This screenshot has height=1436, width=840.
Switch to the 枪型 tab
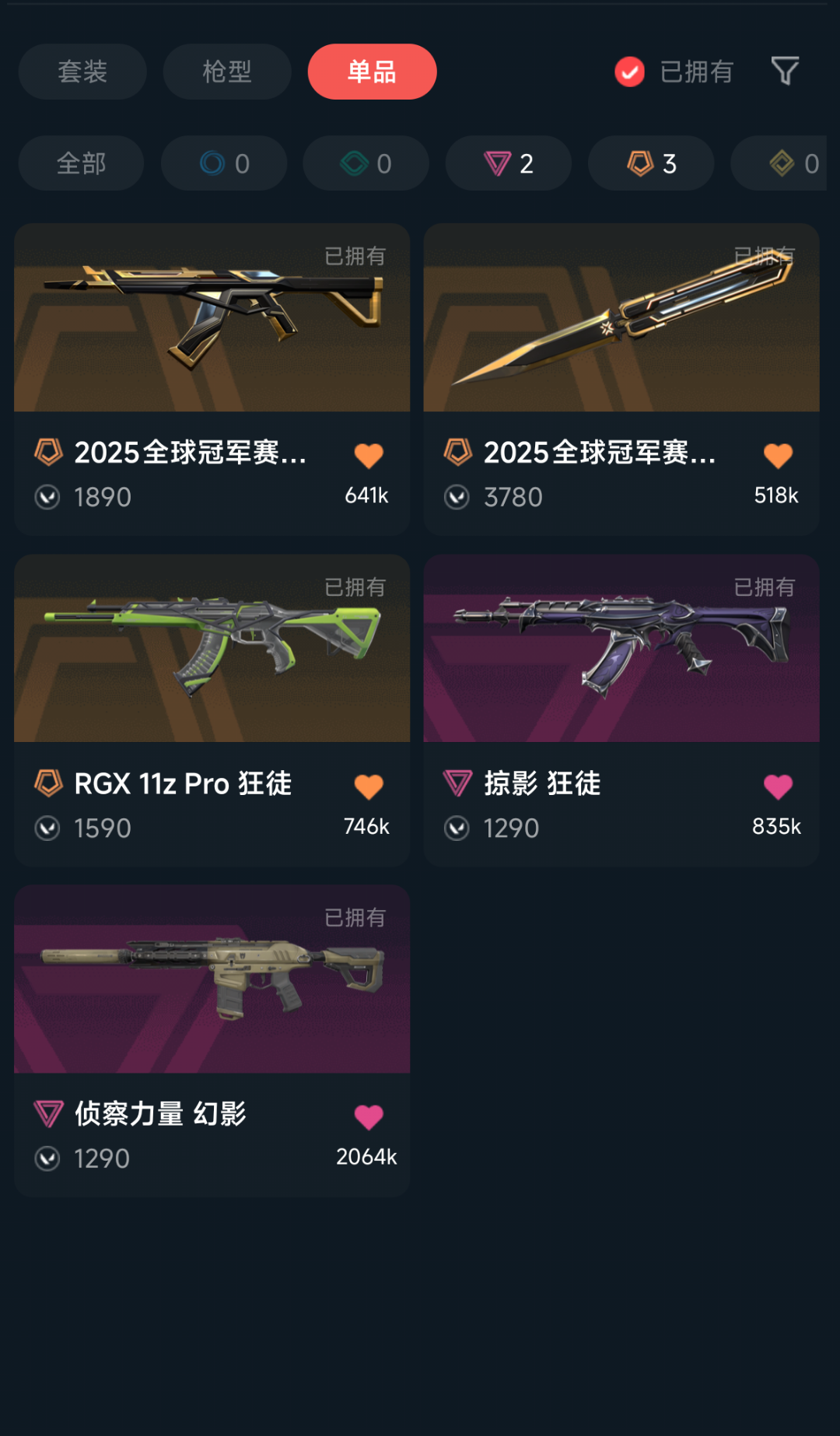point(227,72)
